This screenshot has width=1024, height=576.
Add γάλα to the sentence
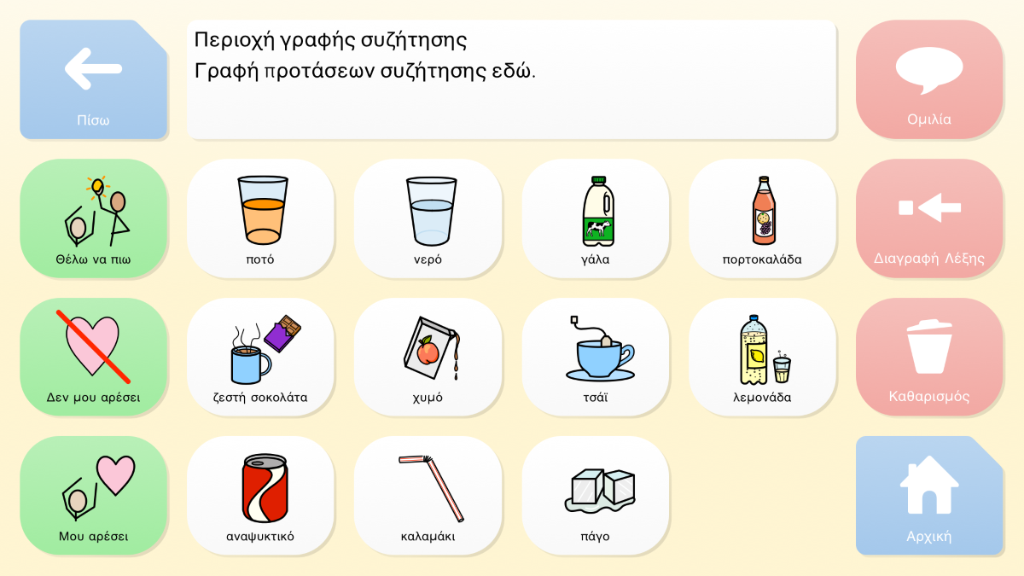tap(595, 218)
